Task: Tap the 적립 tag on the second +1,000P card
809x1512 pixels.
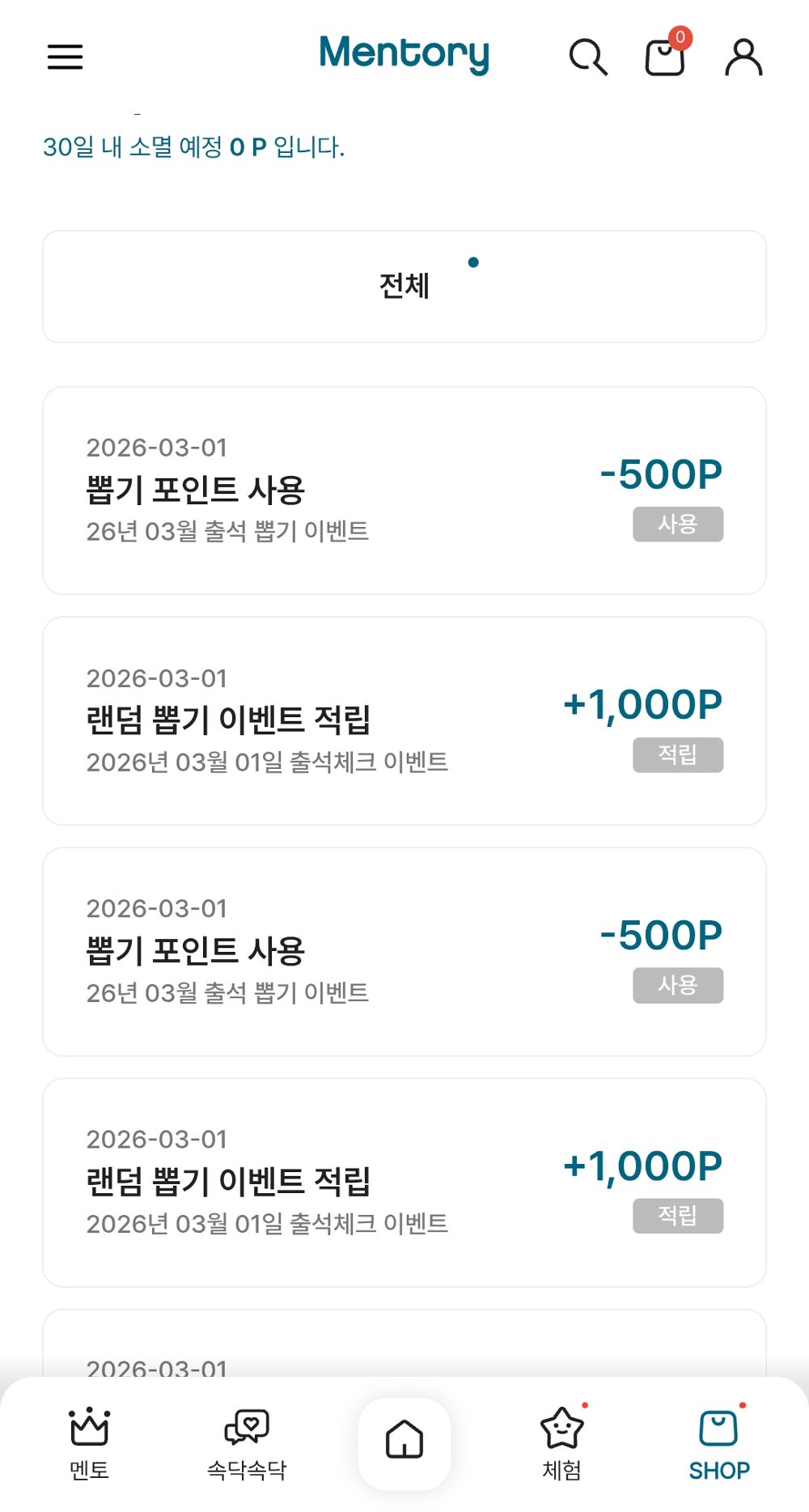Action: [x=679, y=1216]
